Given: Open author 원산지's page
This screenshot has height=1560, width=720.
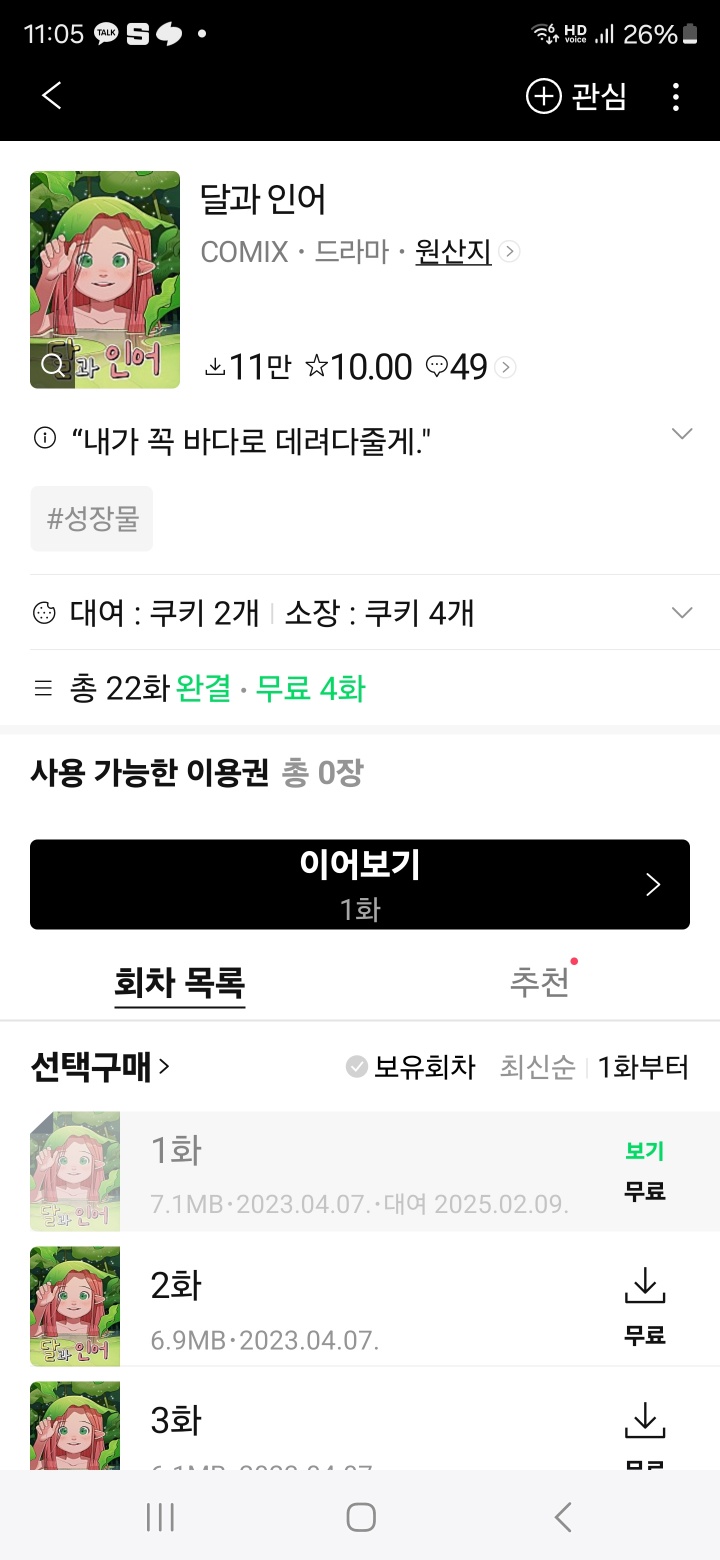Looking at the screenshot, I should point(454,252).
